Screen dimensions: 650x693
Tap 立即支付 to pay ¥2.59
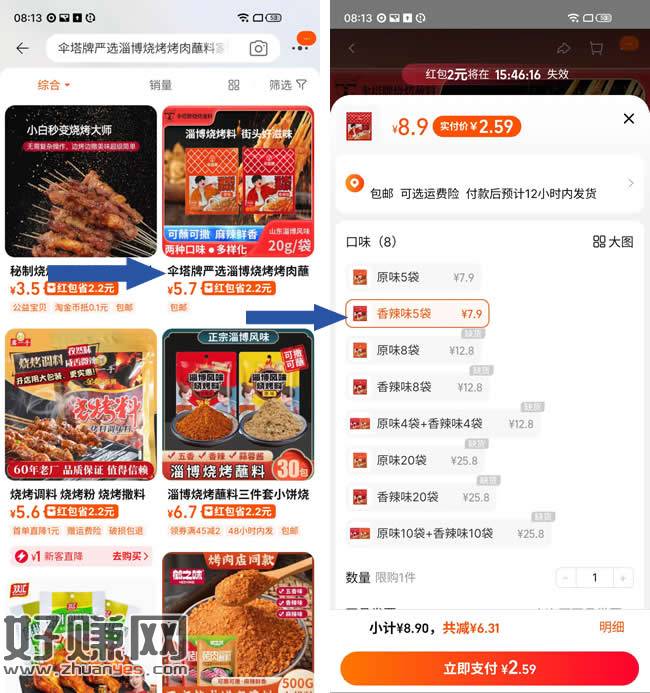click(489, 668)
